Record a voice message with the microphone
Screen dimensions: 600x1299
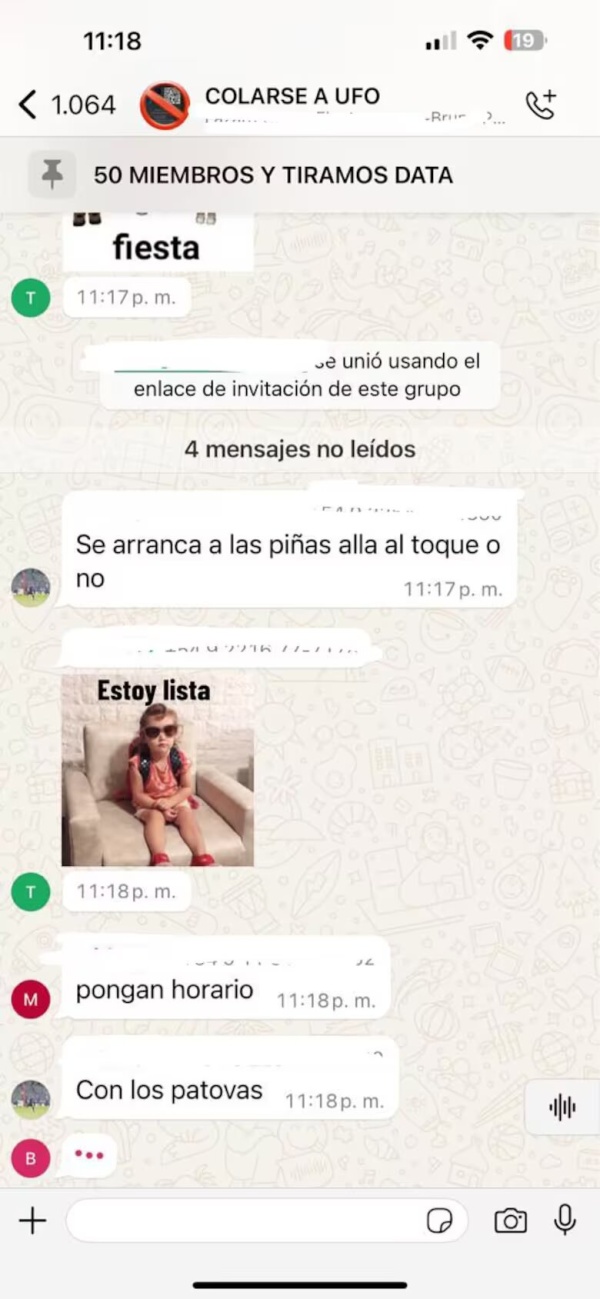[565, 1220]
